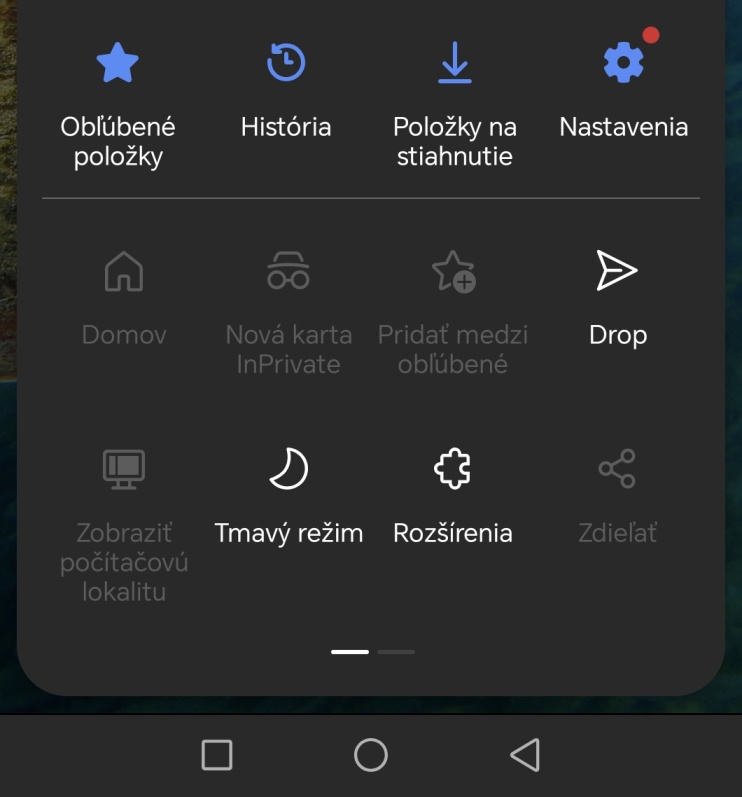Image resolution: width=742 pixels, height=797 pixels.
Task: Open História browsing history icon
Action: (x=287, y=62)
